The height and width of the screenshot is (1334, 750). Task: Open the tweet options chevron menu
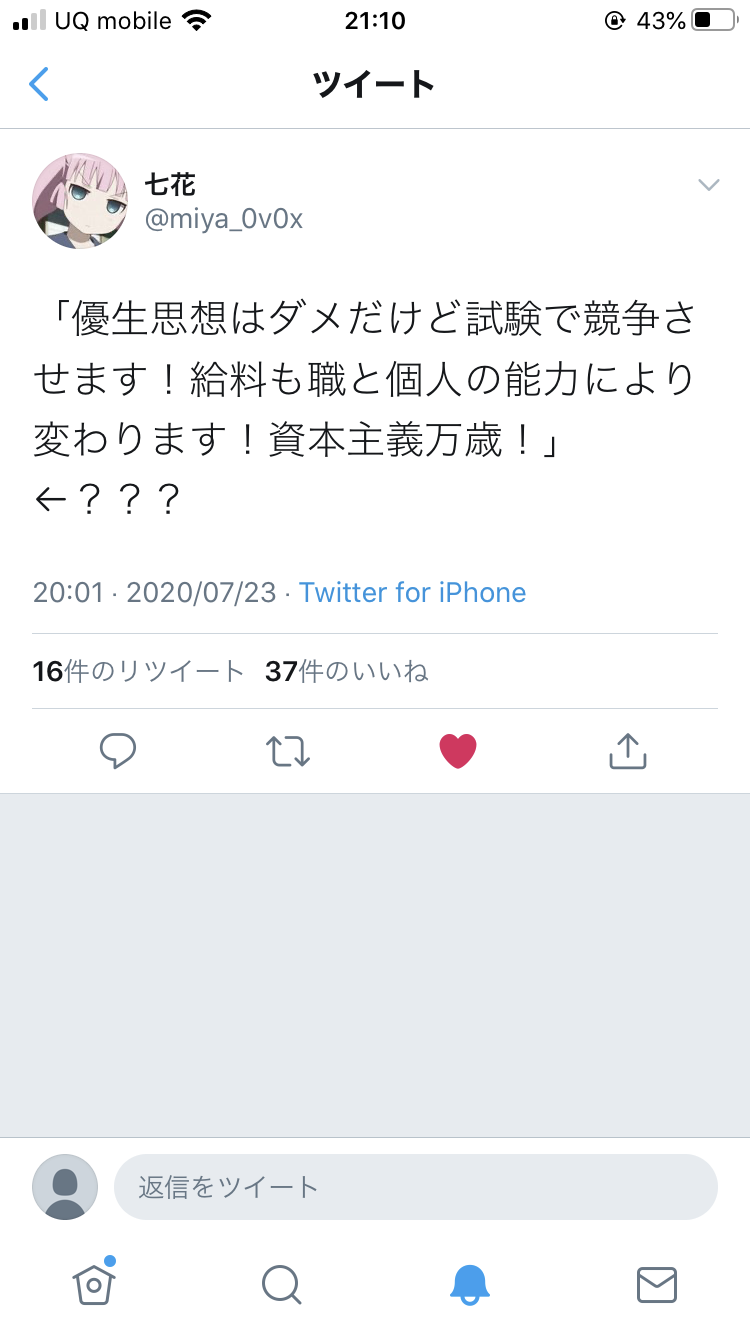click(x=708, y=185)
